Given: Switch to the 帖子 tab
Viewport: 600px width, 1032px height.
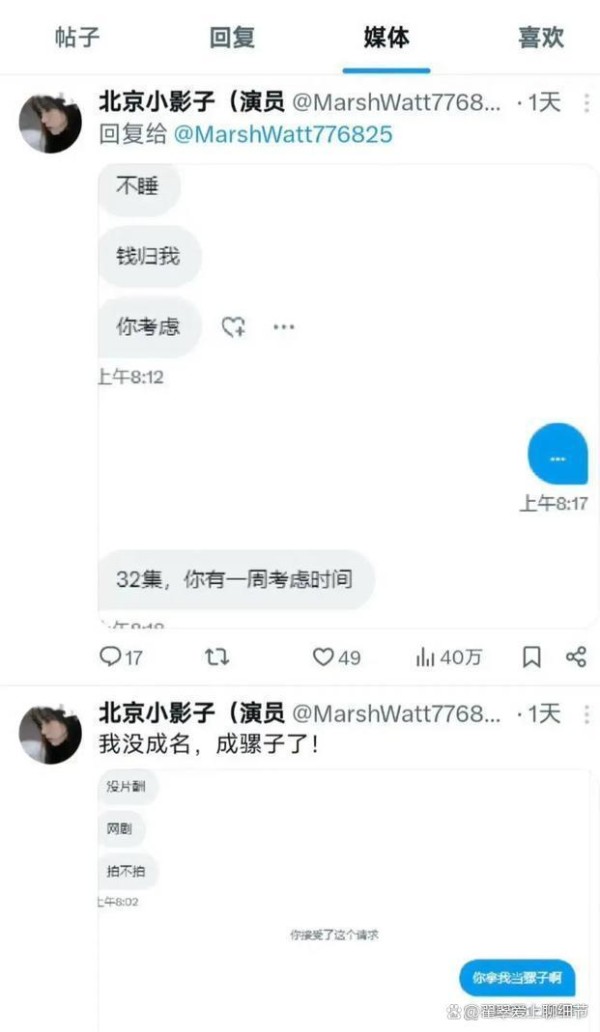Looking at the screenshot, I should [x=77, y=38].
